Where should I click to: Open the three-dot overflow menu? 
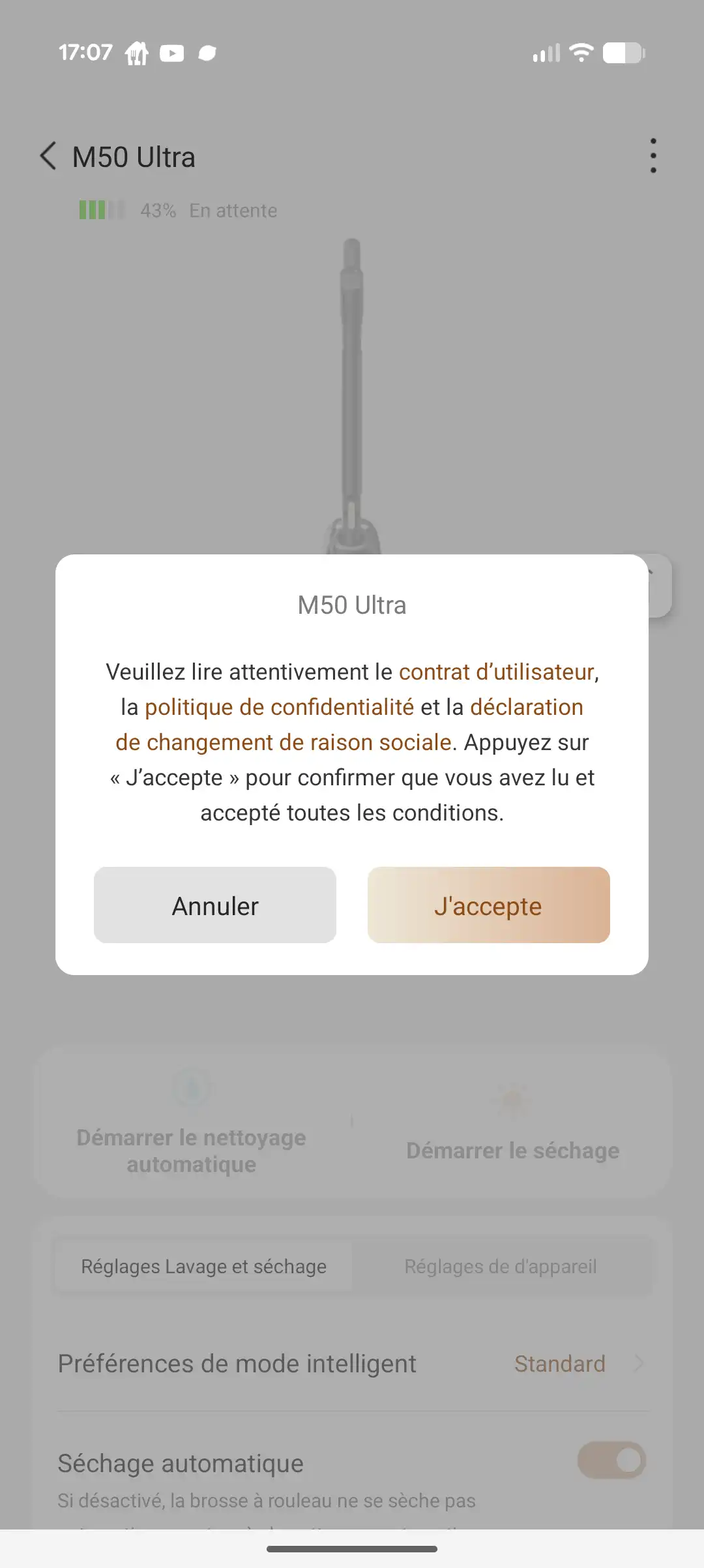pyautogui.click(x=653, y=157)
